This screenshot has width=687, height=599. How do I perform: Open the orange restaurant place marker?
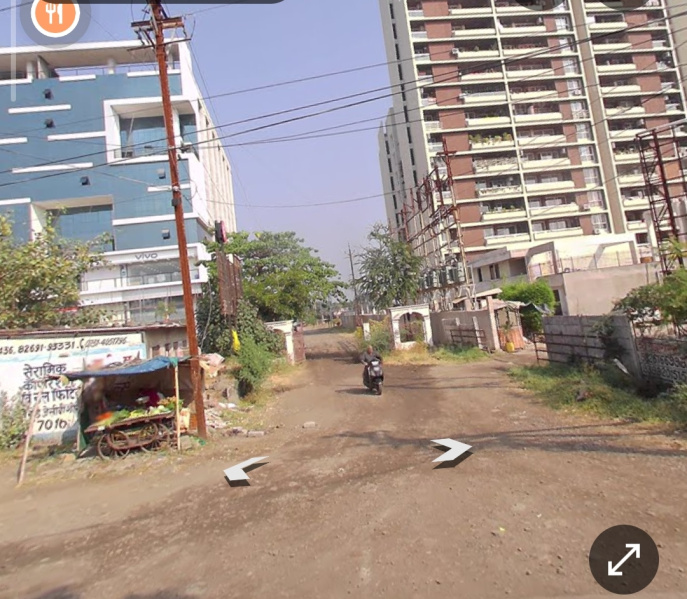(x=54, y=15)
